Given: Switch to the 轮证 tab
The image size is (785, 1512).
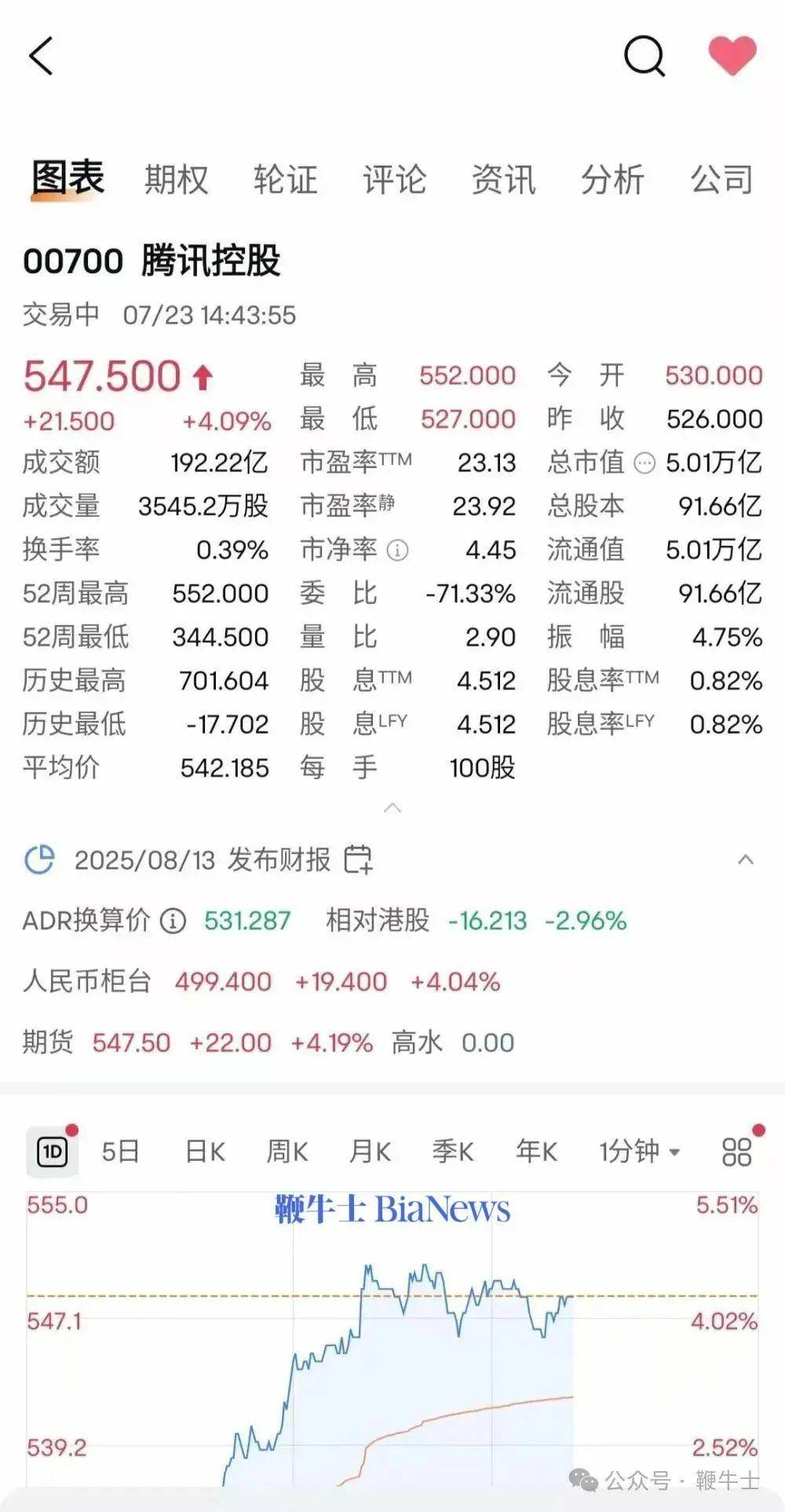Looking at the screenshot, I should click(x=285, y=180).
